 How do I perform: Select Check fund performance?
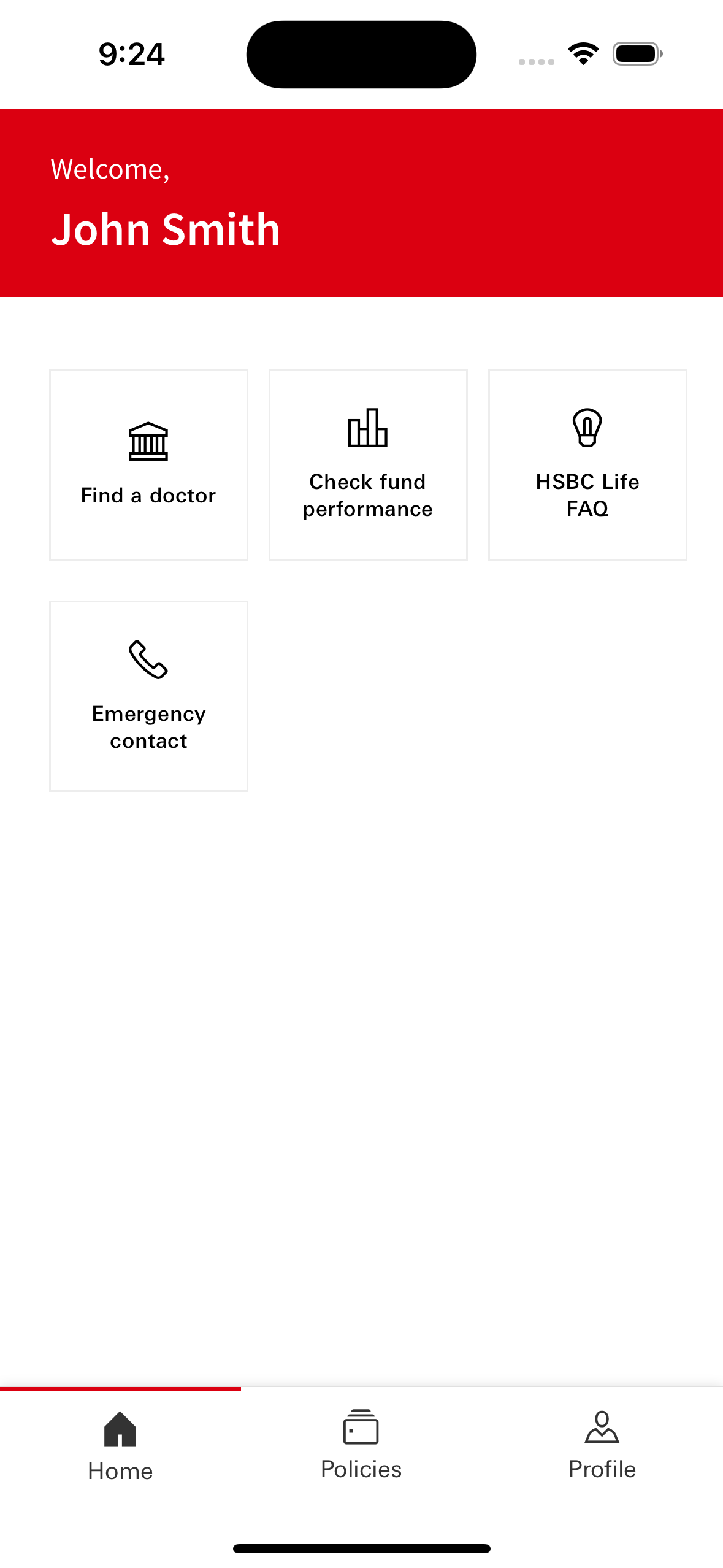(x=368, y=464)
